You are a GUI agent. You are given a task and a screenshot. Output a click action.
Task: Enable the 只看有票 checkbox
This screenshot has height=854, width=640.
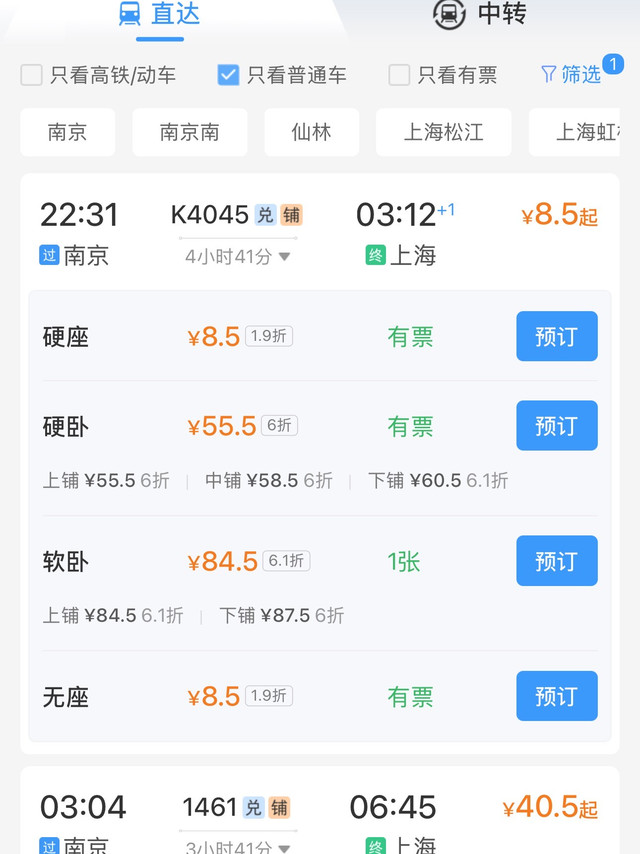[x=399, y=75]
